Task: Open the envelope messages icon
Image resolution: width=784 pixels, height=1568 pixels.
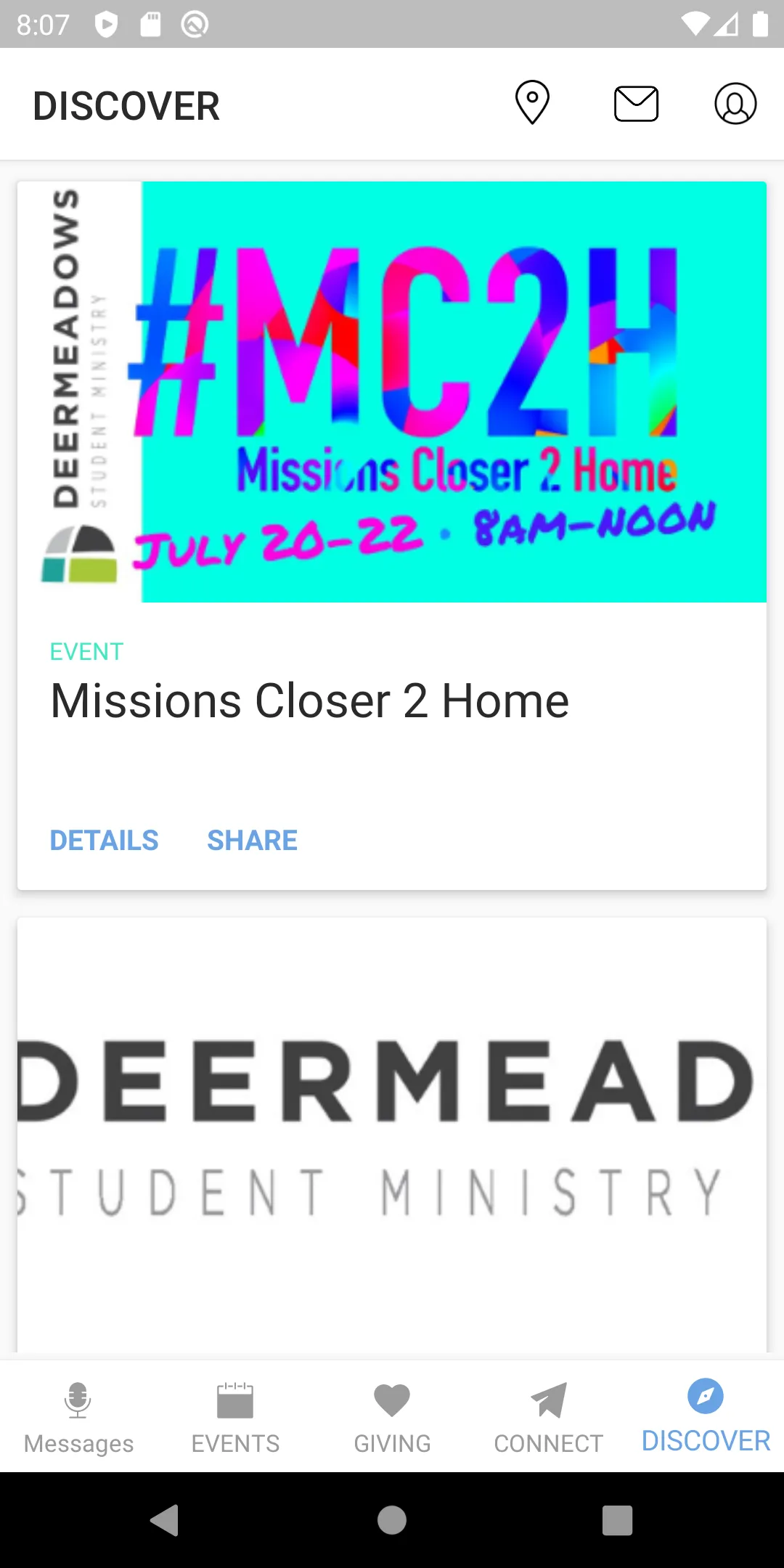Action: [636, 104]
